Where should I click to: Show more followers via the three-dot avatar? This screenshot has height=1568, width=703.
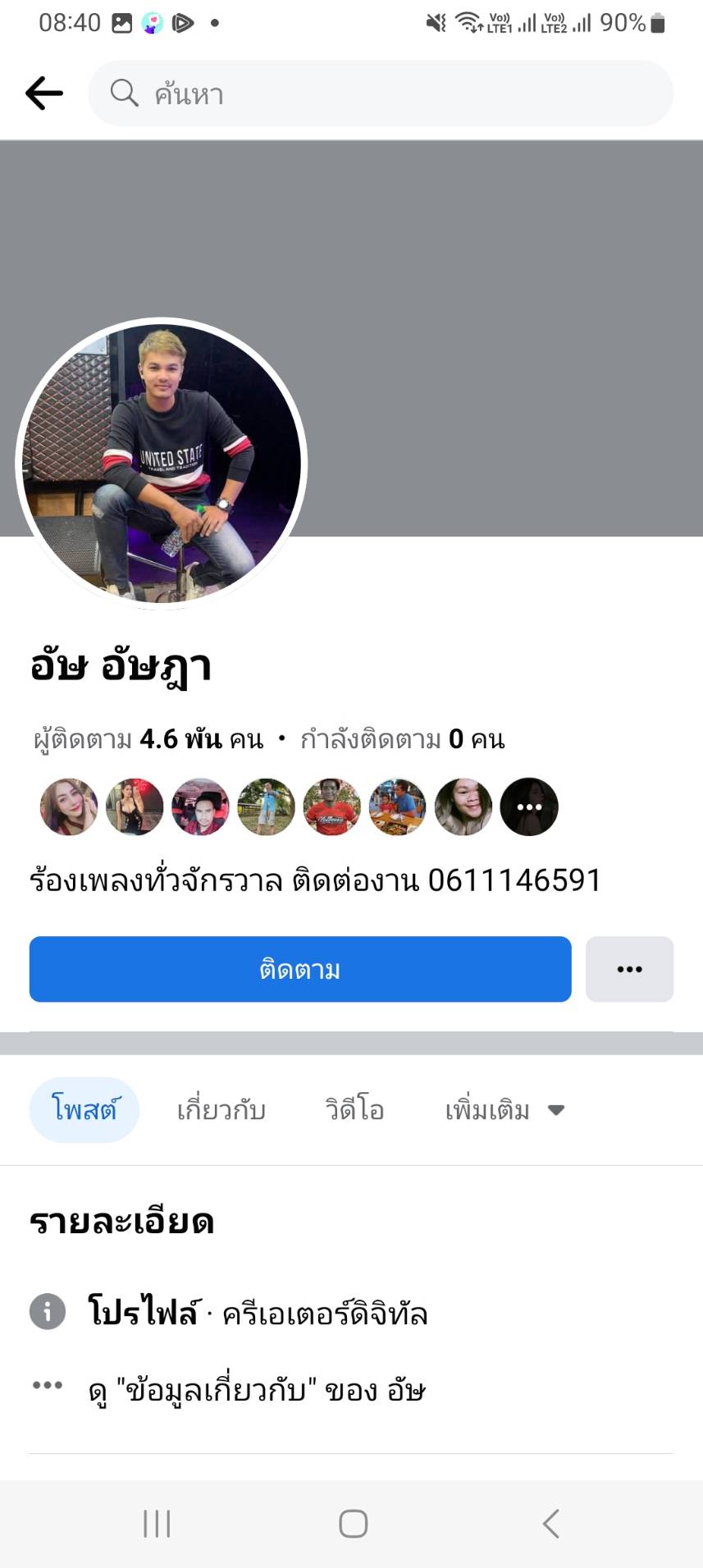point(529,807)
